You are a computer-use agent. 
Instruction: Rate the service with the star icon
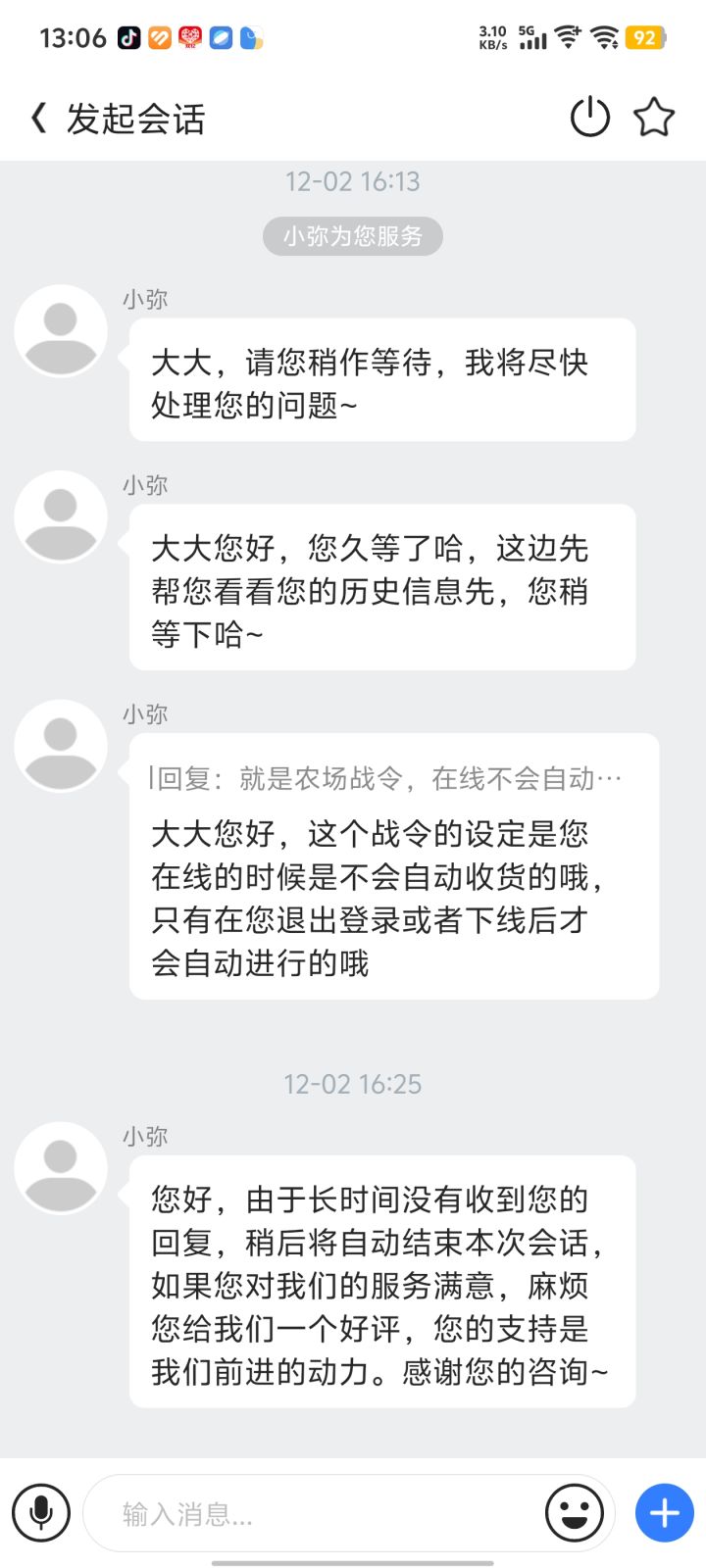coord(654,118)
